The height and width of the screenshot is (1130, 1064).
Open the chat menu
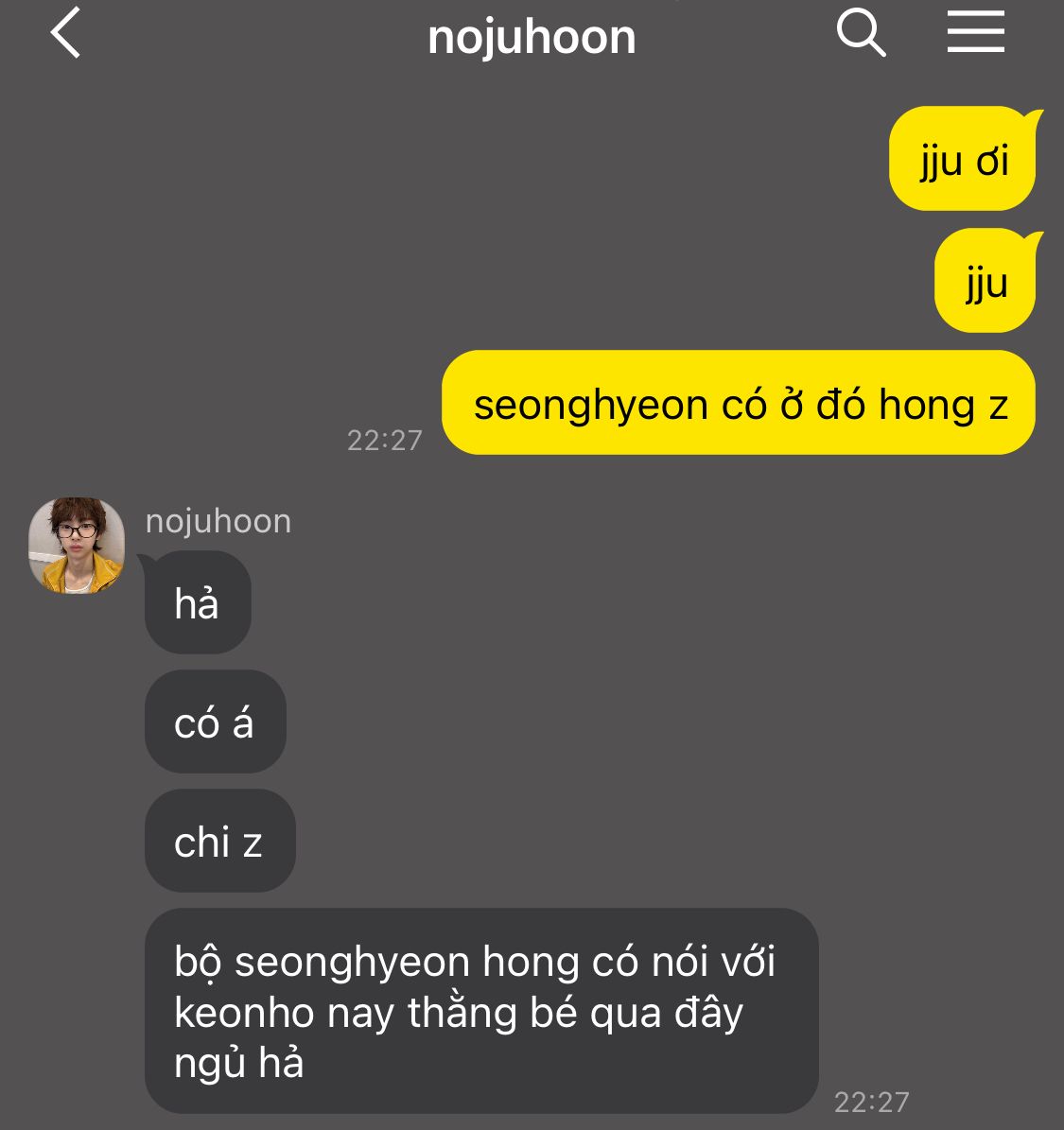pos(975,33)
